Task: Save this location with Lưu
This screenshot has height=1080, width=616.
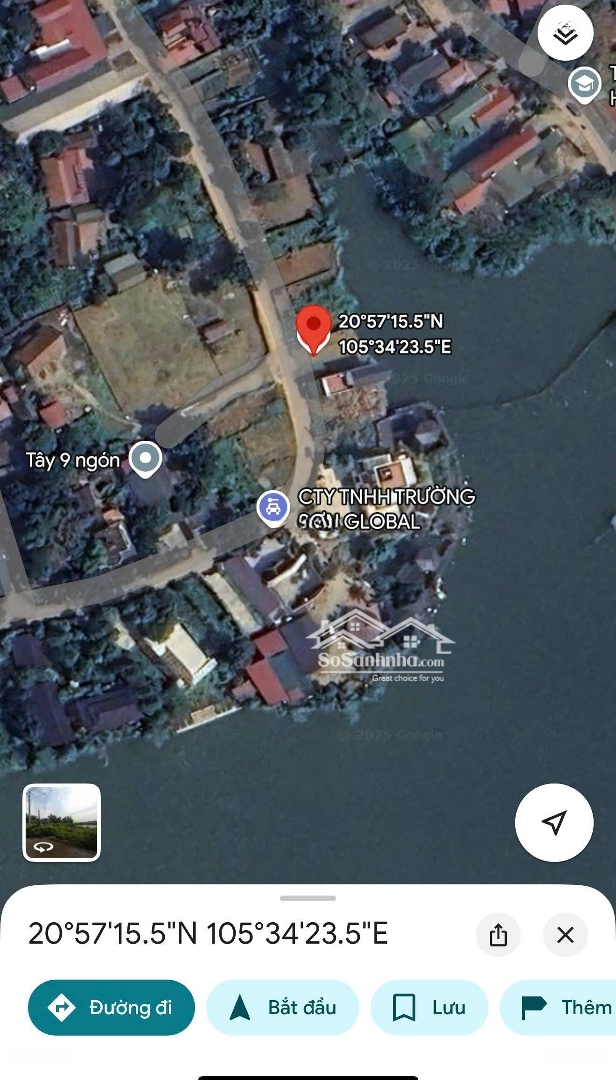Action: click(429, 1007)
